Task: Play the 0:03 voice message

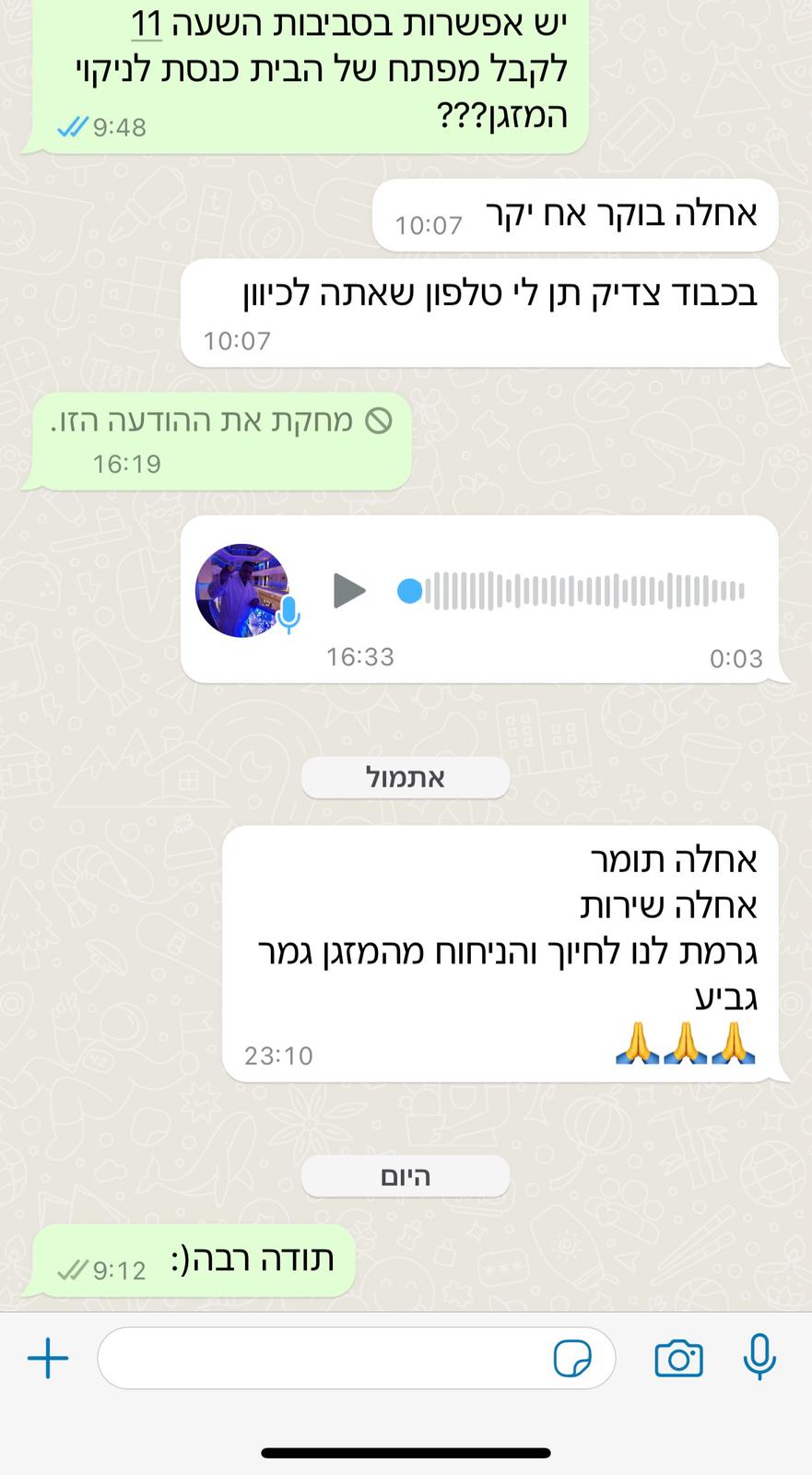Action: point(348,591)
